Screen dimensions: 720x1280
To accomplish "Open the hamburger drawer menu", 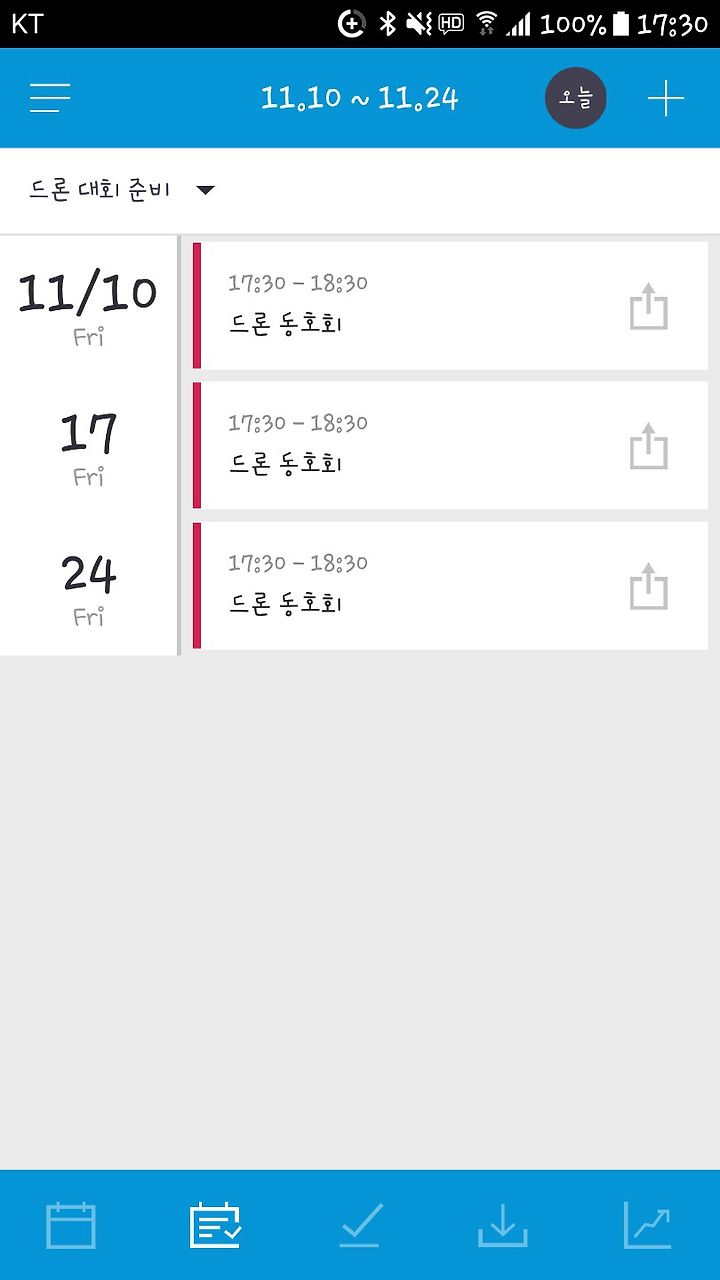I will 50,98.
